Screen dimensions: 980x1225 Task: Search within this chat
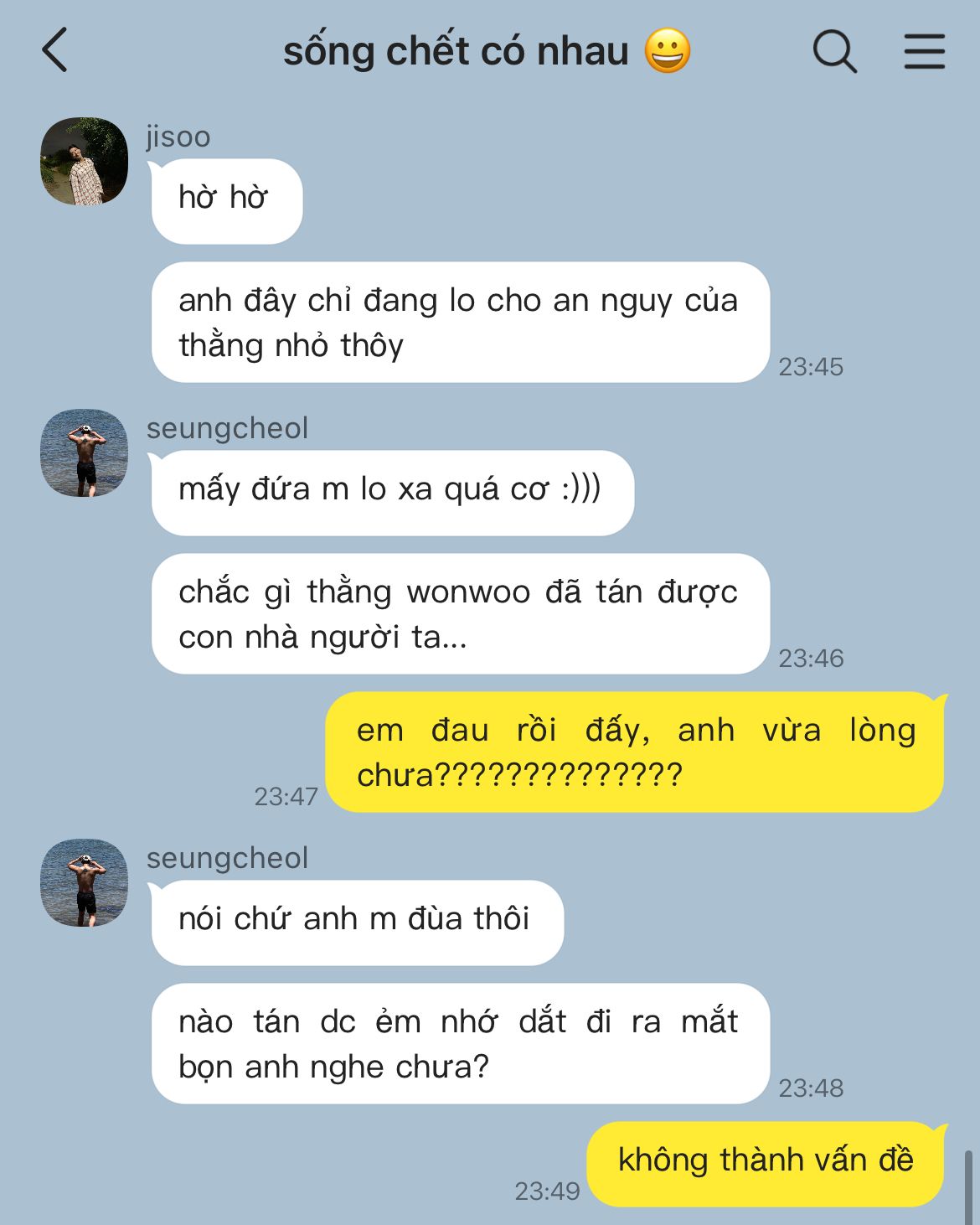(834, 52)
